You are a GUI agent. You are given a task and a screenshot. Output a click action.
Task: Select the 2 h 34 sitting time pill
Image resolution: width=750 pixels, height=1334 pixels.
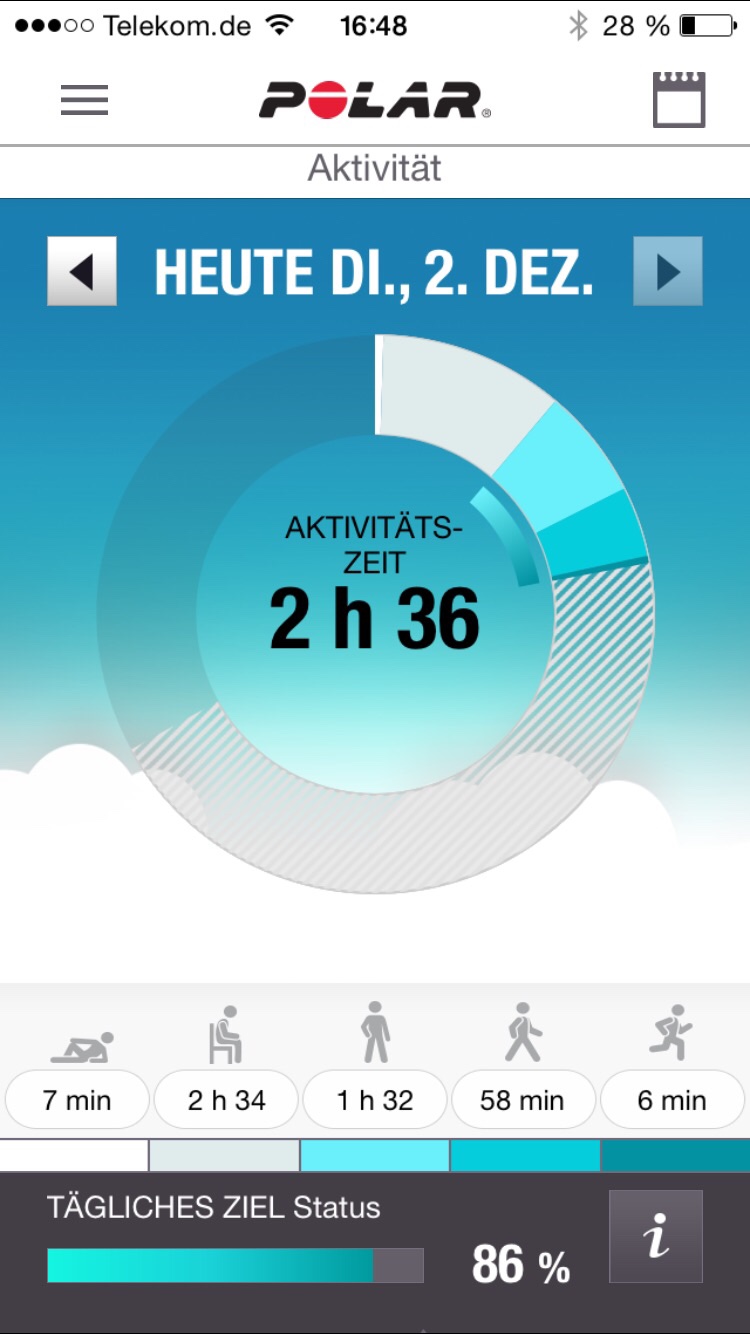[226, 1100]
